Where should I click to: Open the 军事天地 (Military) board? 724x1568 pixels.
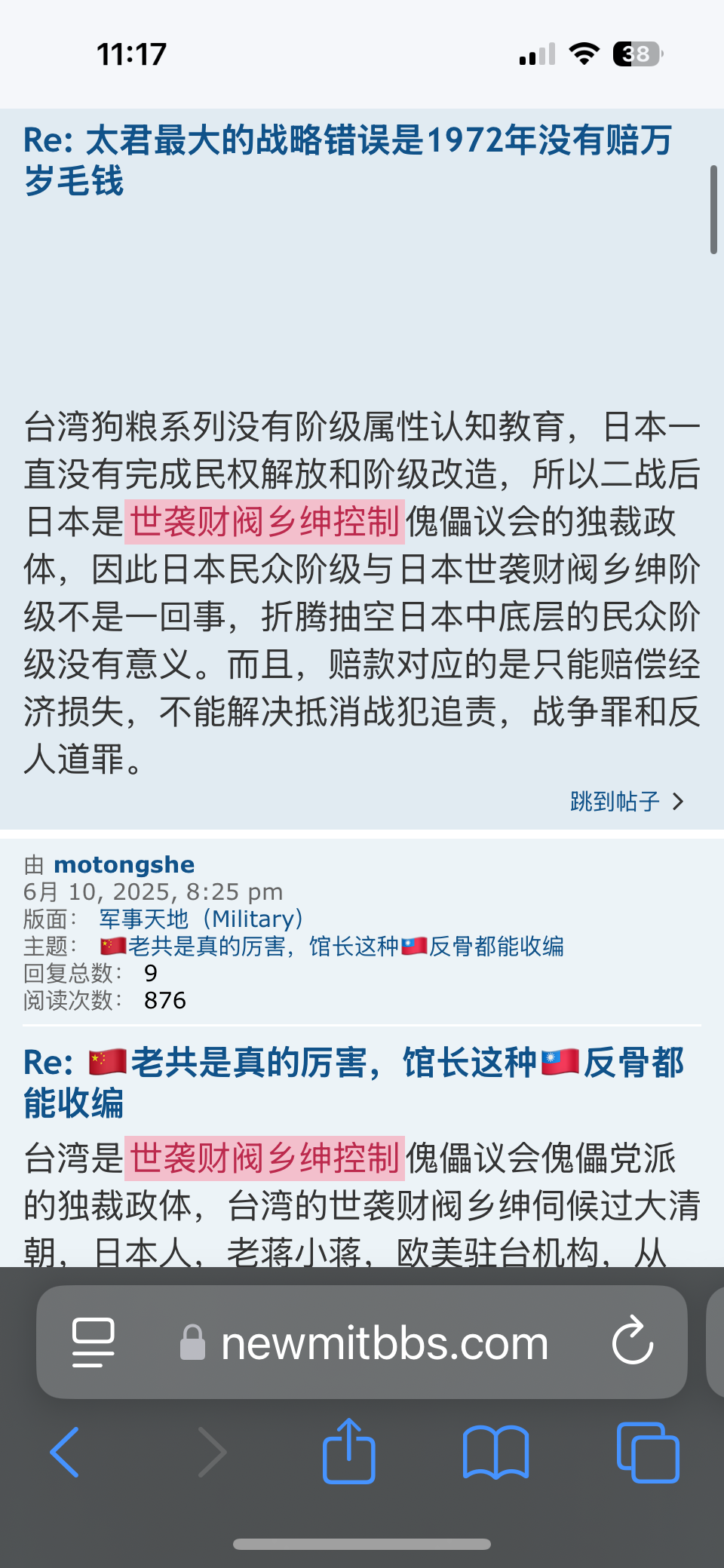[x=201, y=919]
